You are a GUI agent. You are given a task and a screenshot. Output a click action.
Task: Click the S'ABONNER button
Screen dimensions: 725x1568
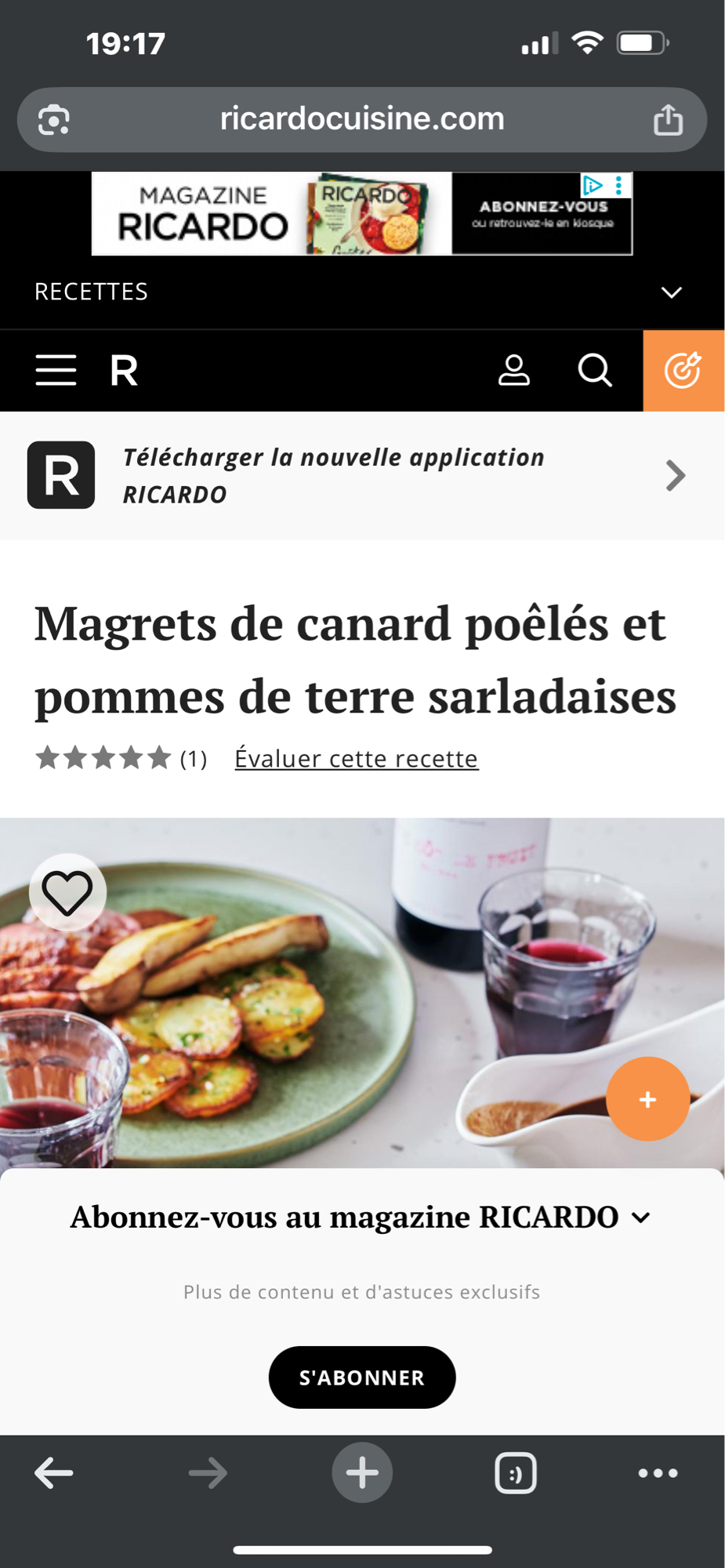[x=361, y=1377]
